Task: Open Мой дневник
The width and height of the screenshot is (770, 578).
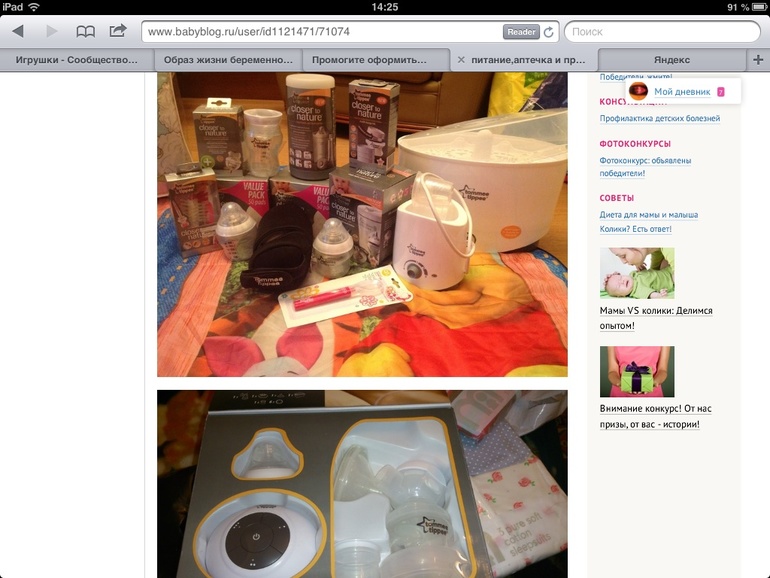Action: tap(682, 92)
